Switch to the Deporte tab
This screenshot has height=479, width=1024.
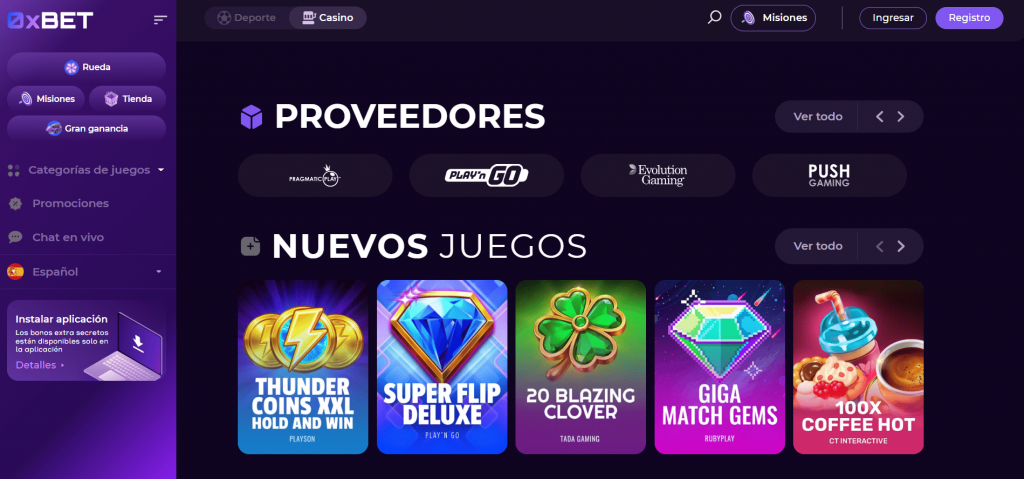(x=246, y=18)
